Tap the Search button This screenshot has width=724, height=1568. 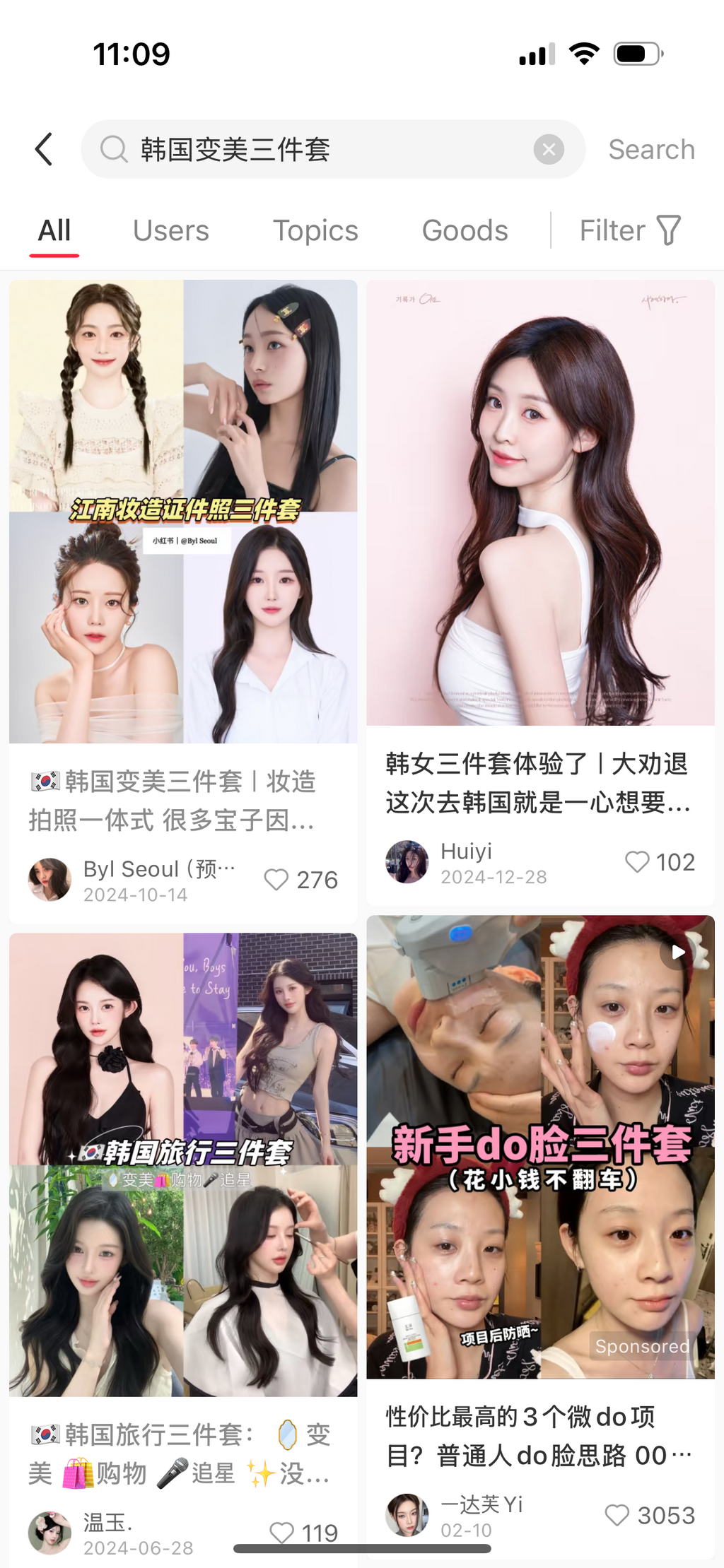pos(651,149)
